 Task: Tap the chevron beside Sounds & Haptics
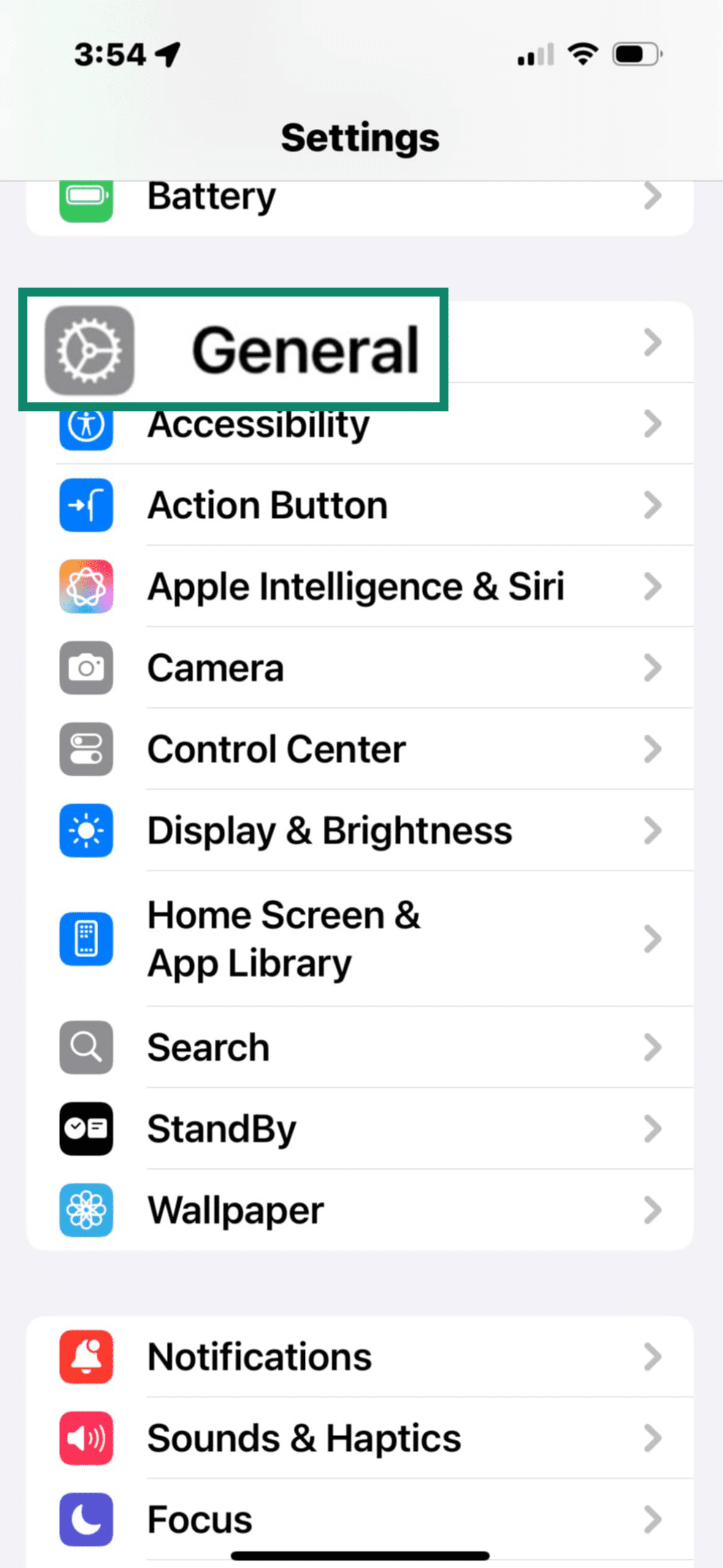pyautogui.click(x=653, y=1438)
